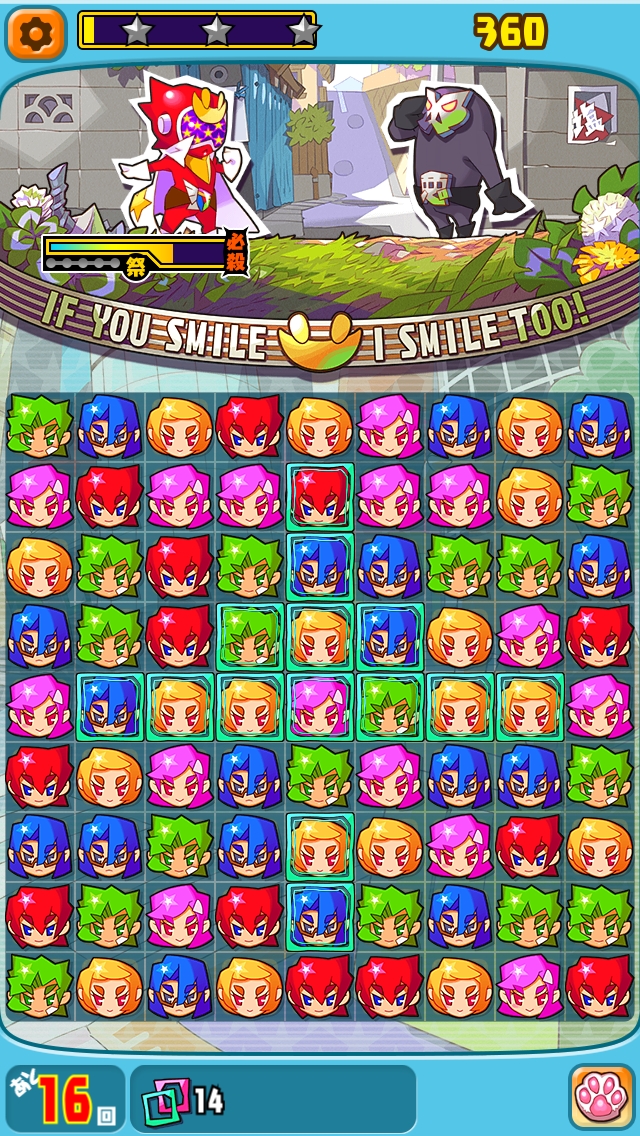Select the highlighted pink face tile
Viewport: 640px width, 1136px height.
(320, 706)
